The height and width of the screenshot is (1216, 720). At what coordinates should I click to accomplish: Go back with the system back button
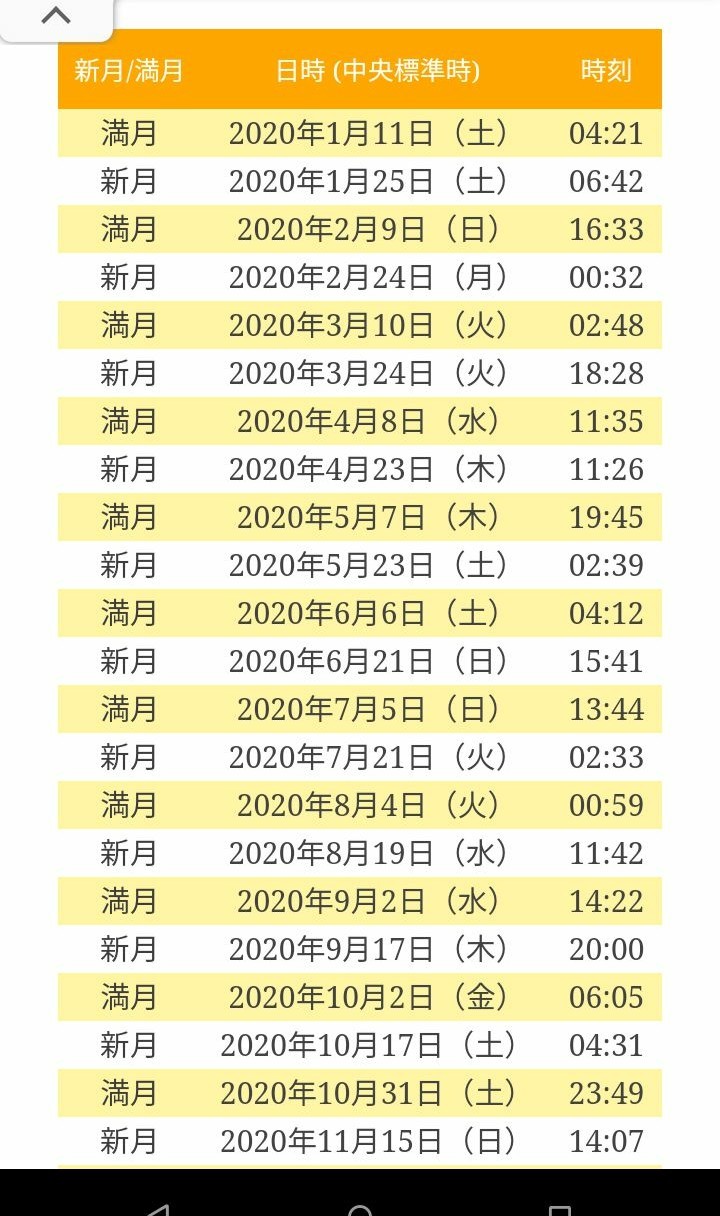(157, 1209)
